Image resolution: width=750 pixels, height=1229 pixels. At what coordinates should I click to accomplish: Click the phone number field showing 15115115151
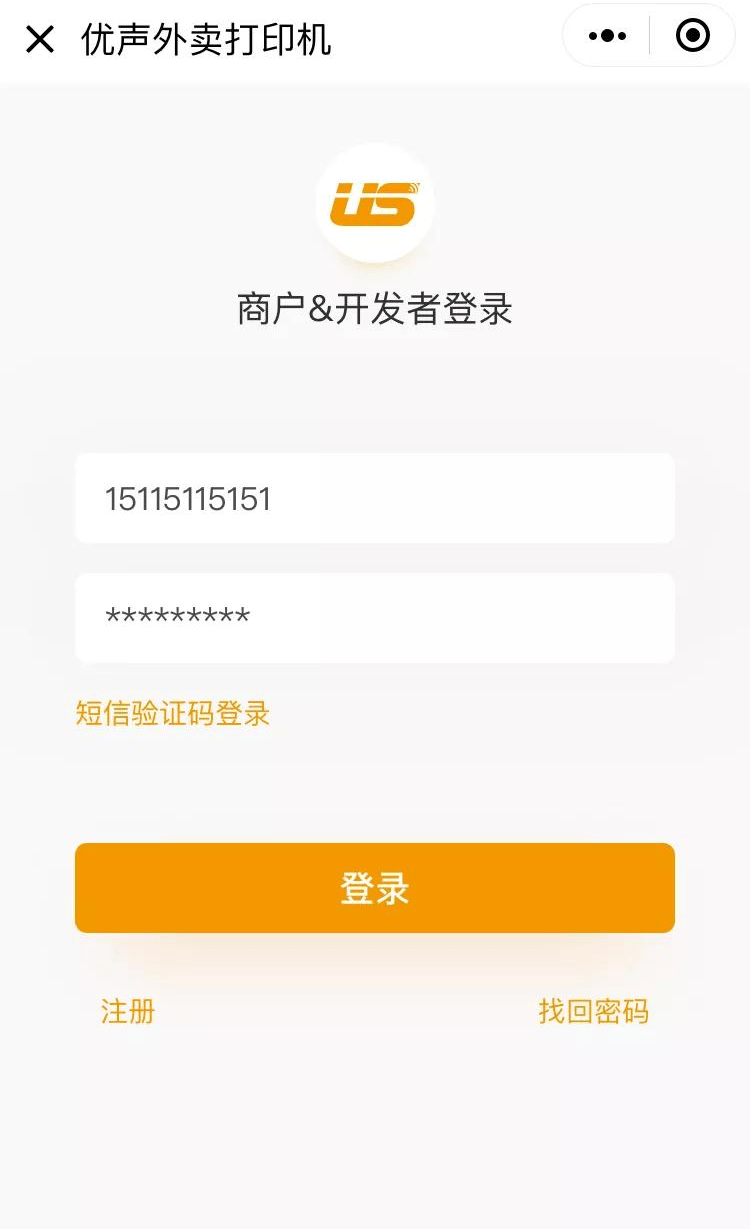click(x=375, y=498)
